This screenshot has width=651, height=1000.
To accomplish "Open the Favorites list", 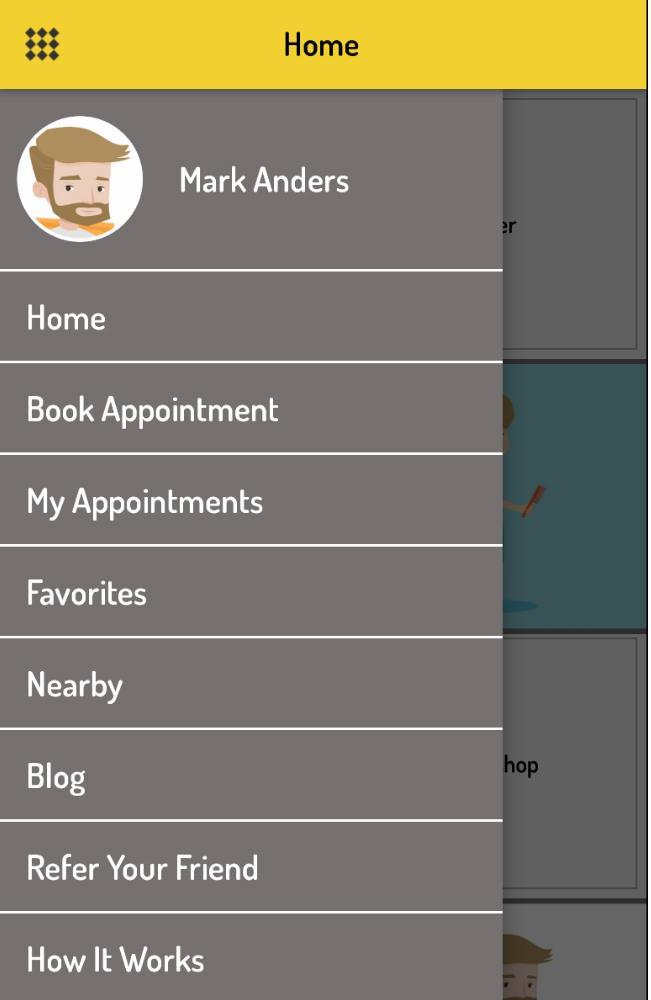I will click(87, 594).
